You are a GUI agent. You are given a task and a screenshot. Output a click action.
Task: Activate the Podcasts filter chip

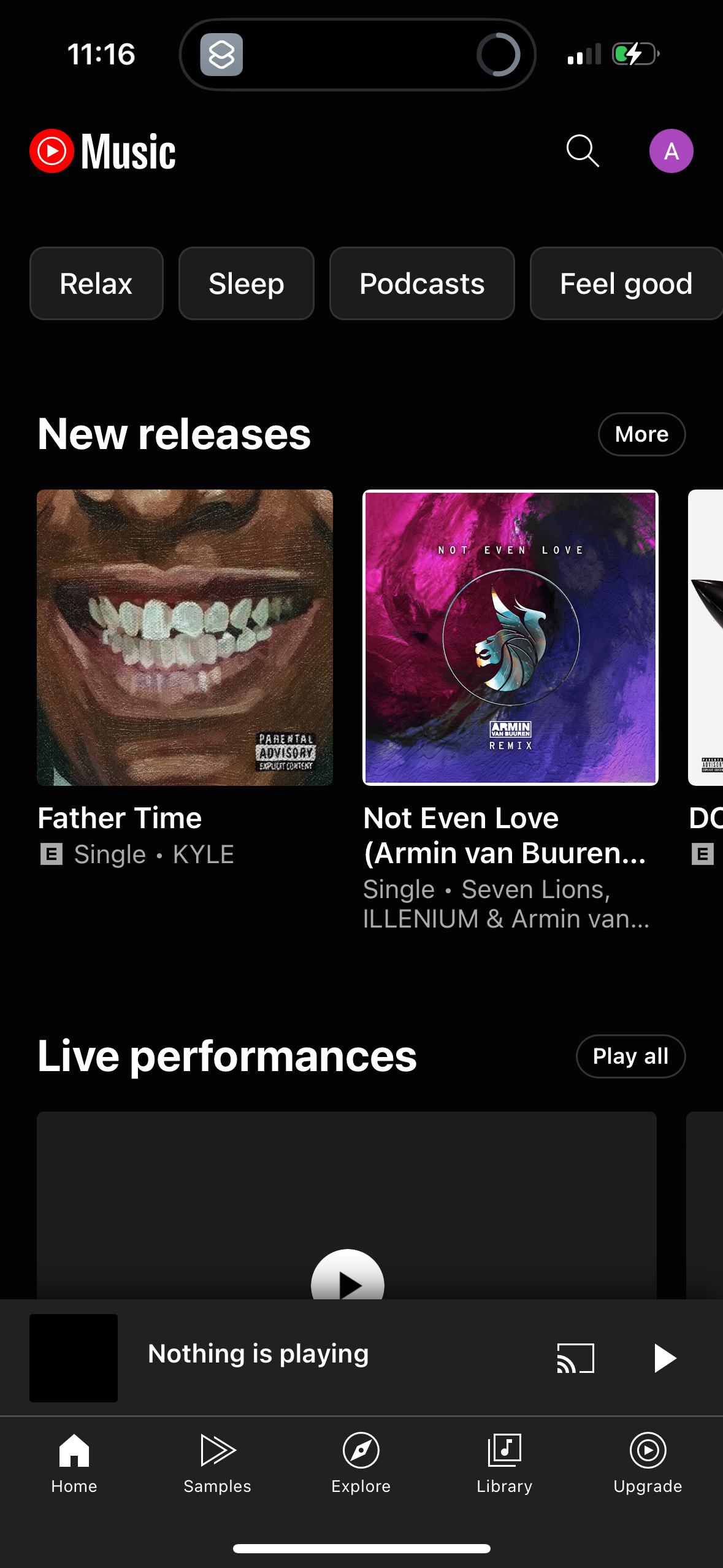(x=422, y=283)
